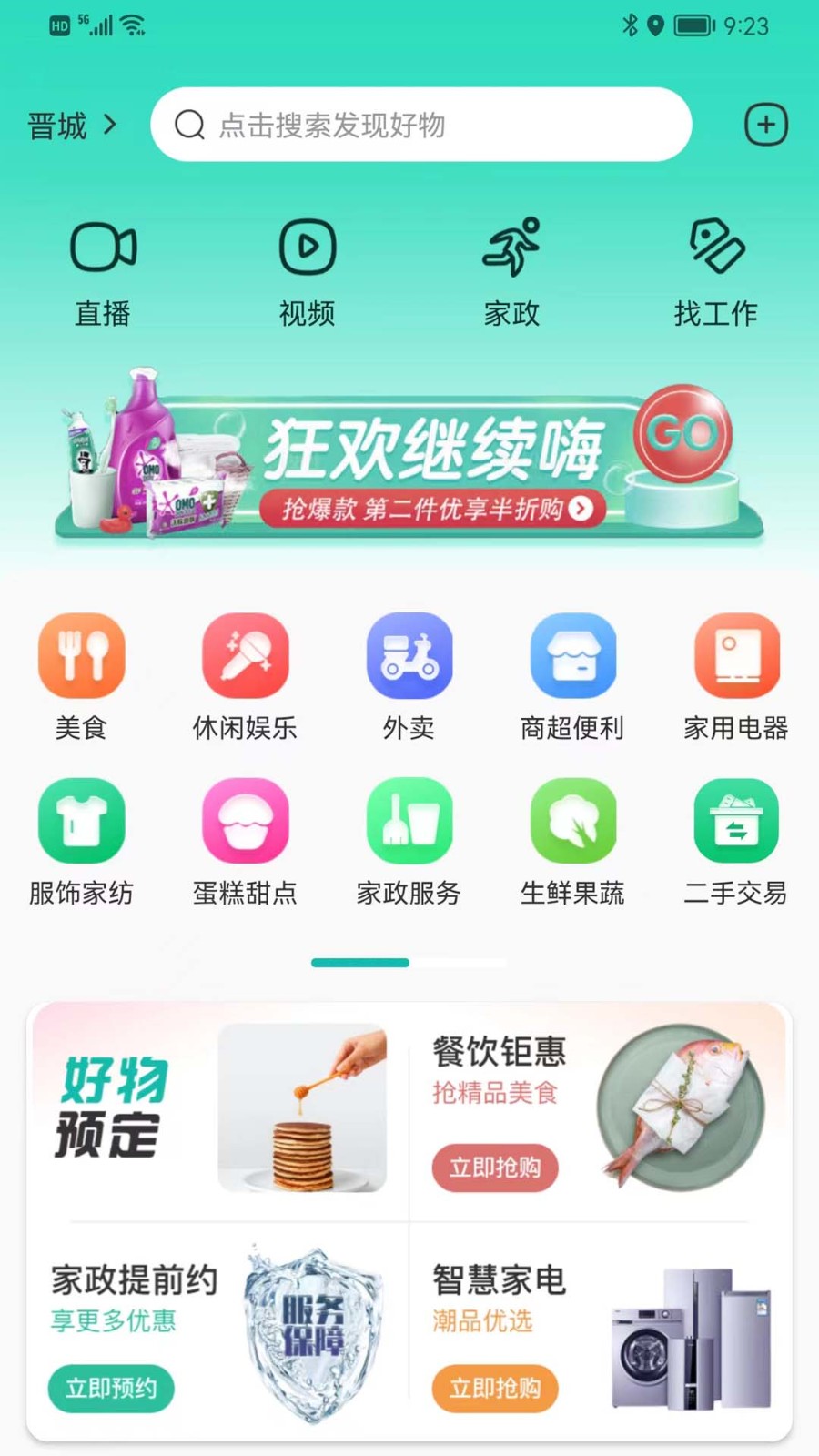Open the 二手交易 category
819x1456 pixels.
[x=736, y=841]
